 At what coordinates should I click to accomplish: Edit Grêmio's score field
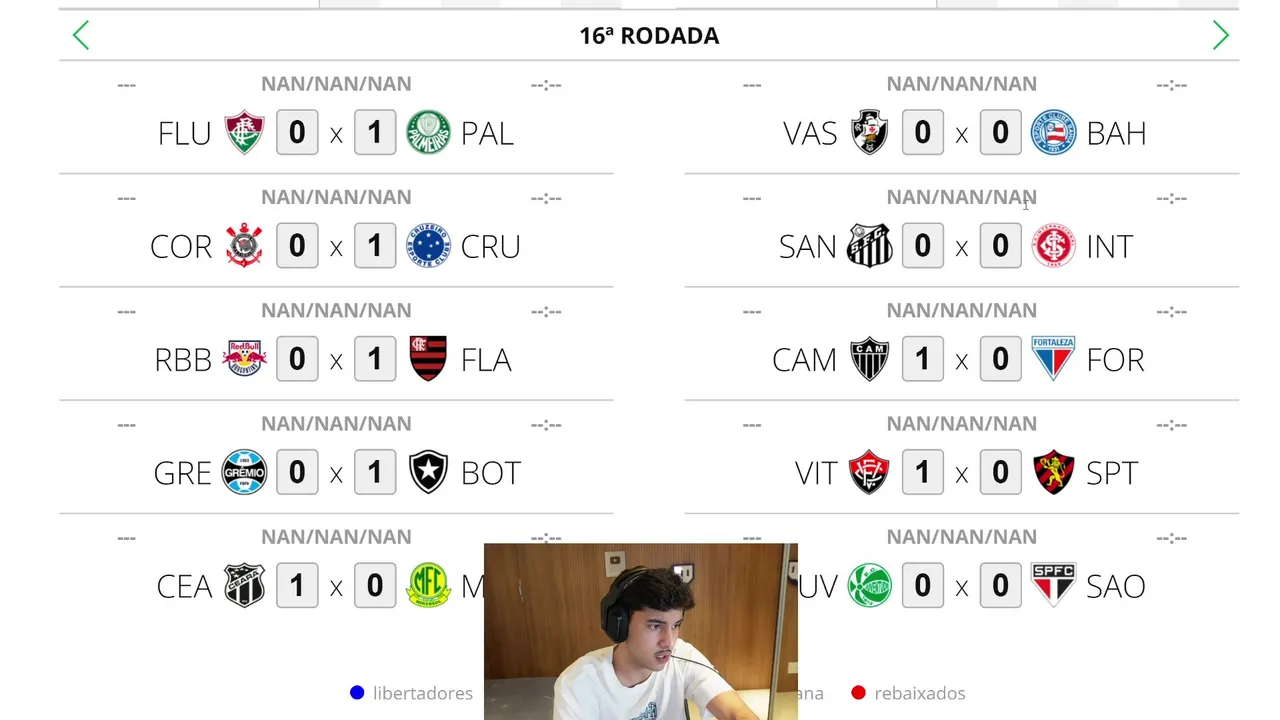297,472
